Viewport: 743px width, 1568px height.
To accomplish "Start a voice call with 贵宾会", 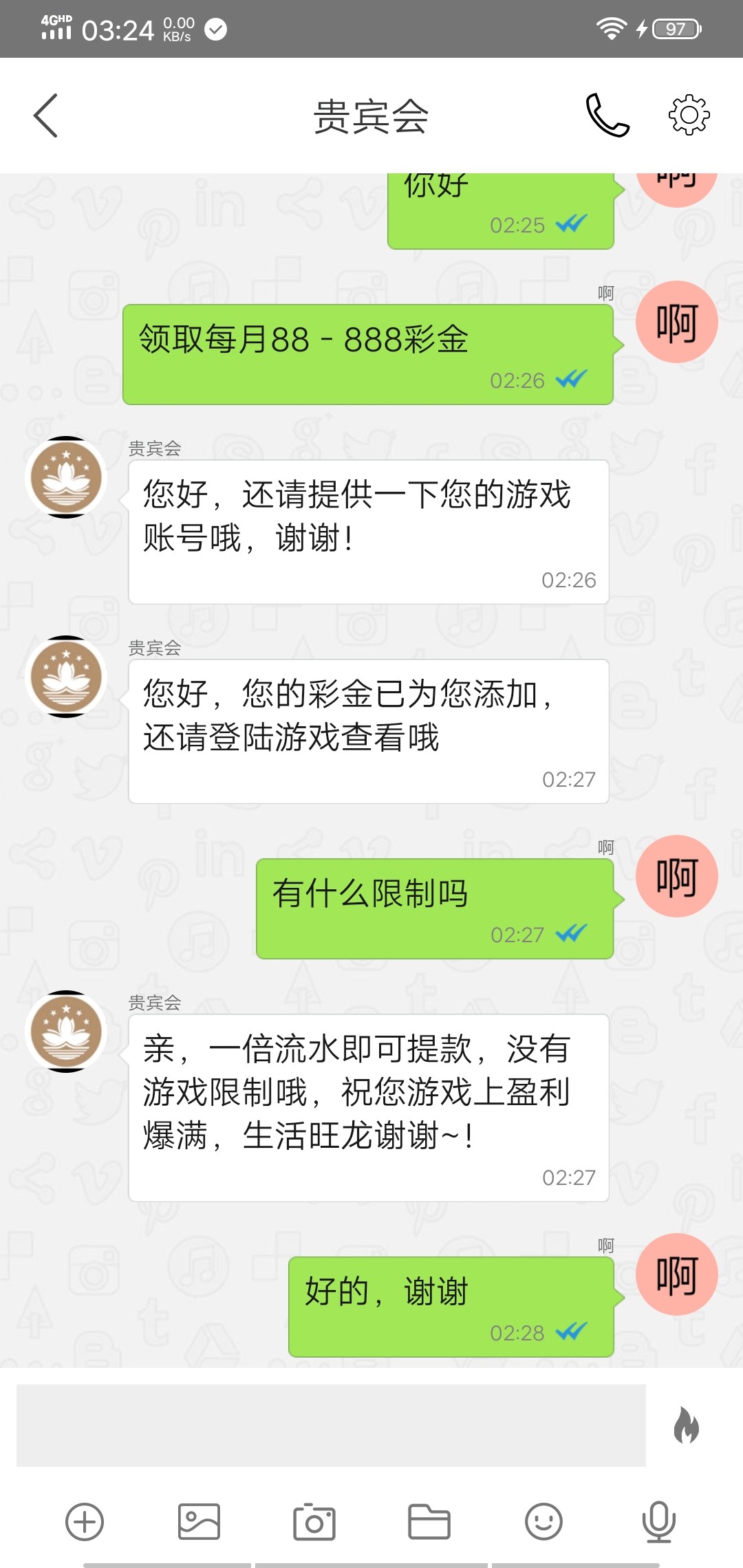I will (607, 116).
